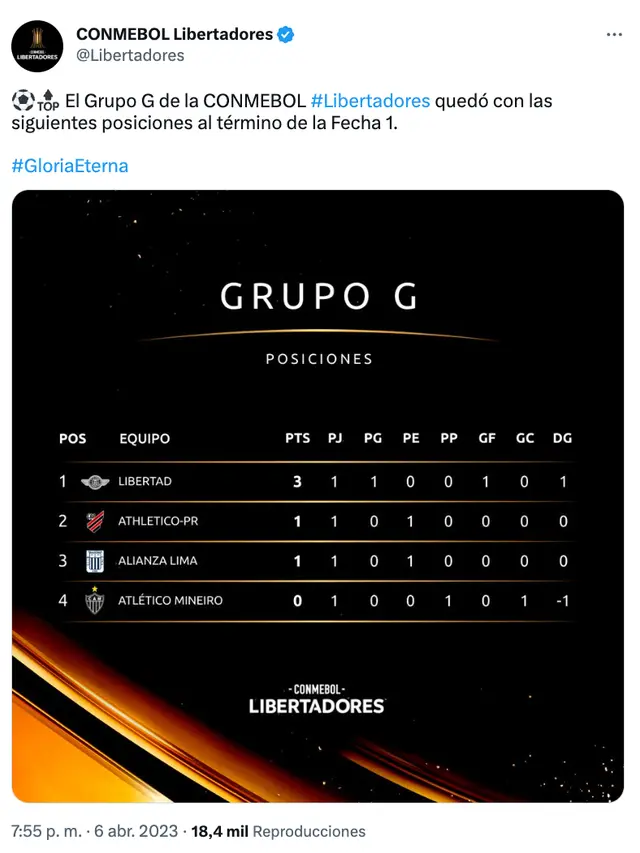
Task: Open the #GloriaEterna hashtag
Action: click(70, 165)
